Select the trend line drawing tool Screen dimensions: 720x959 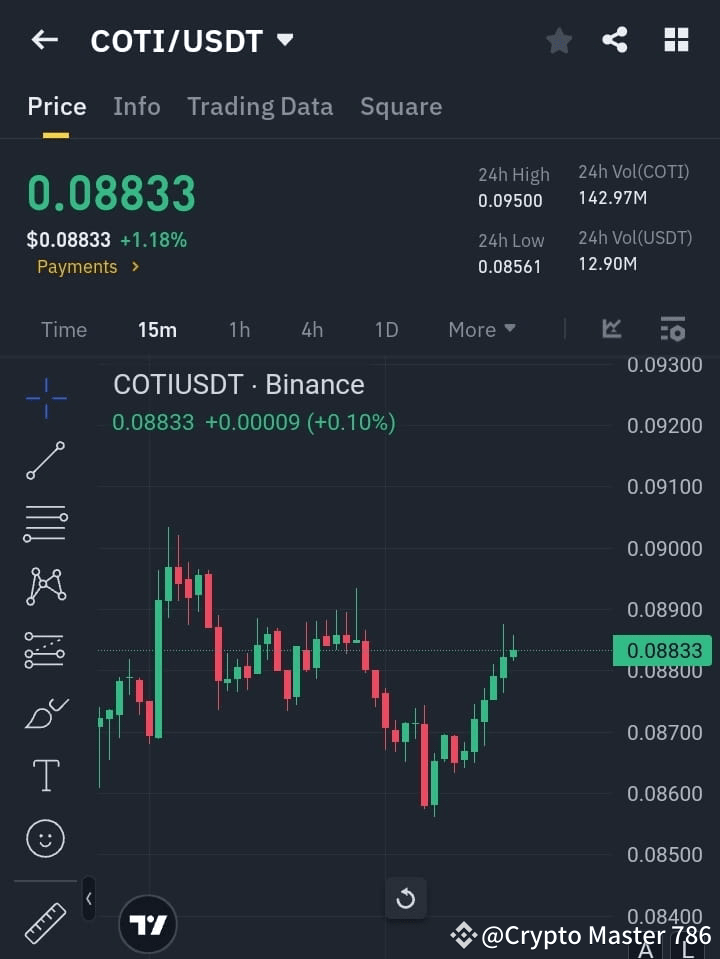44,461
